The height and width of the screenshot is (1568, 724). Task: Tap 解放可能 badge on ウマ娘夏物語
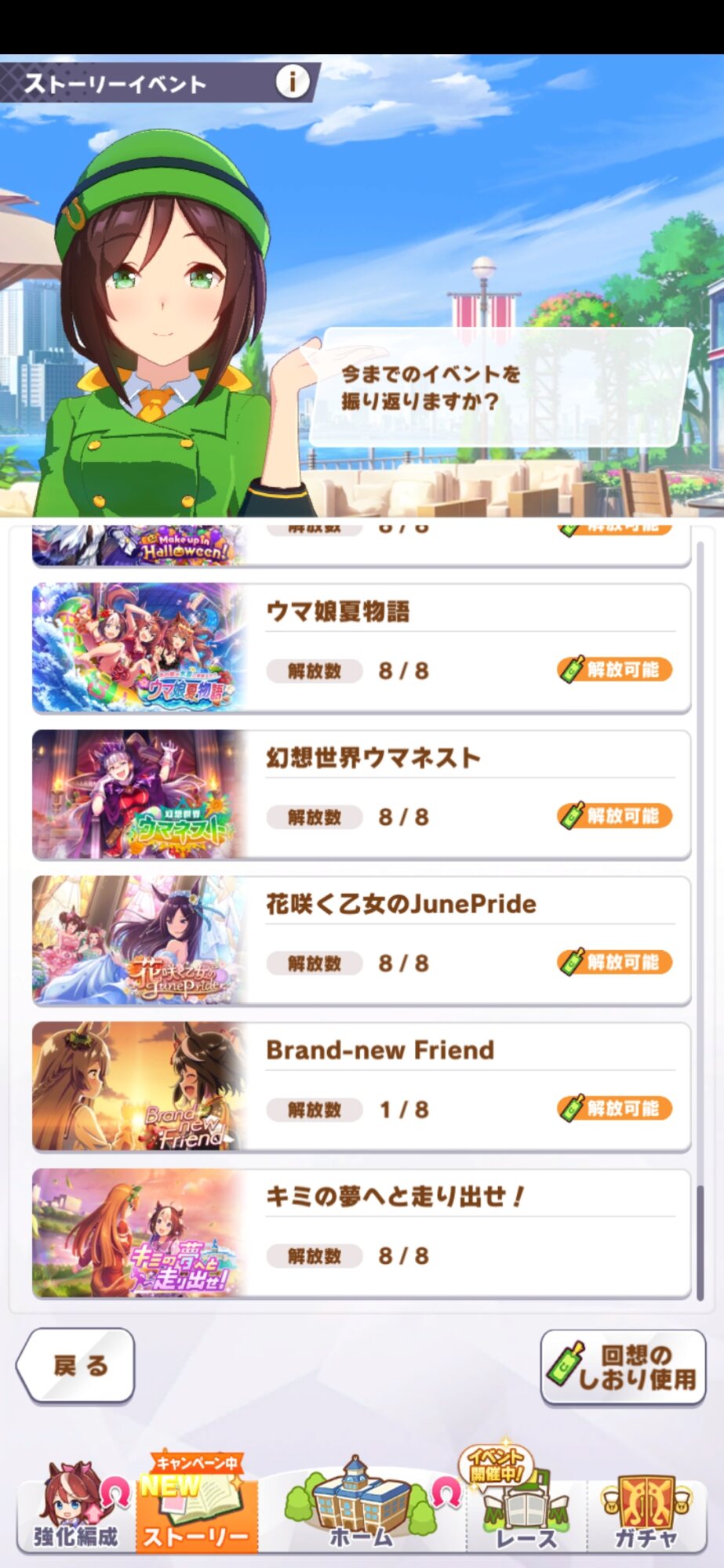tap(616, 670)
